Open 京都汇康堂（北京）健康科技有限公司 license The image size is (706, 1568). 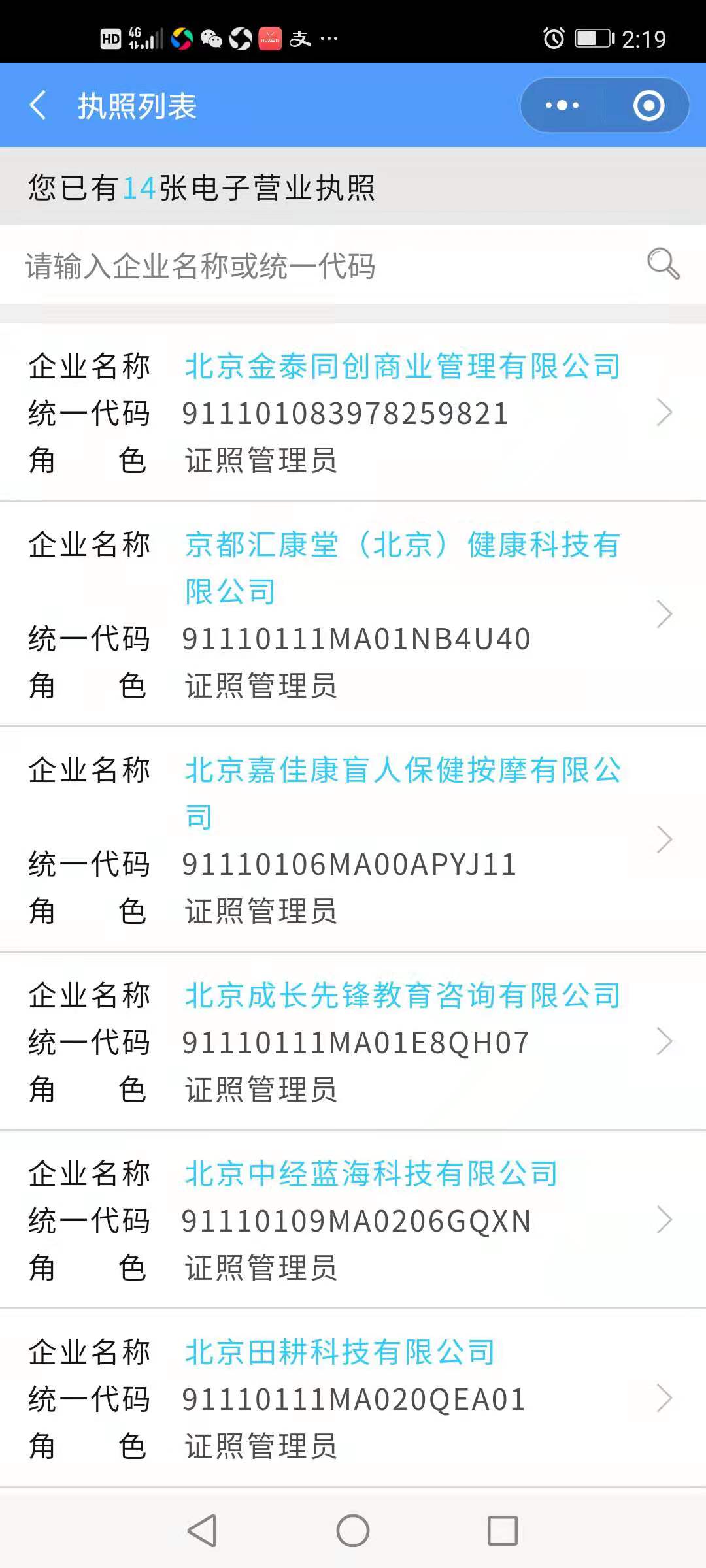(402, 567)
